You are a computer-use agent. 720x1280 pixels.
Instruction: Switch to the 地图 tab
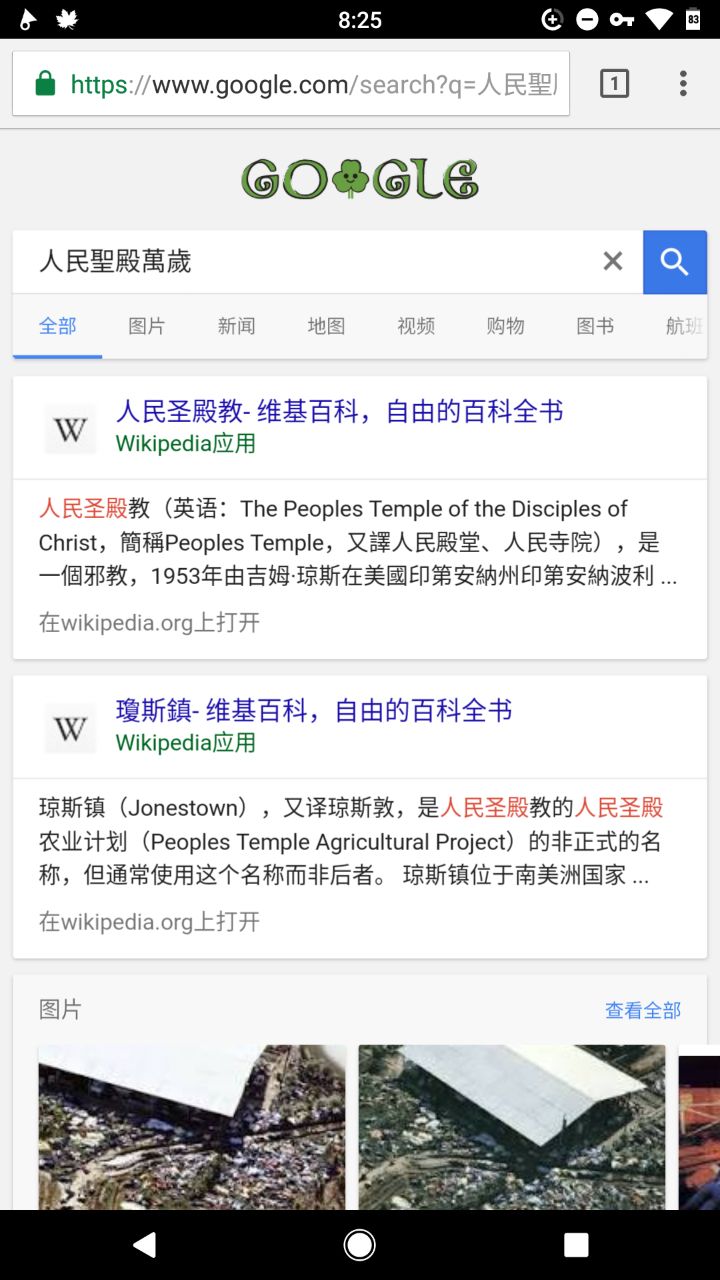326,326
